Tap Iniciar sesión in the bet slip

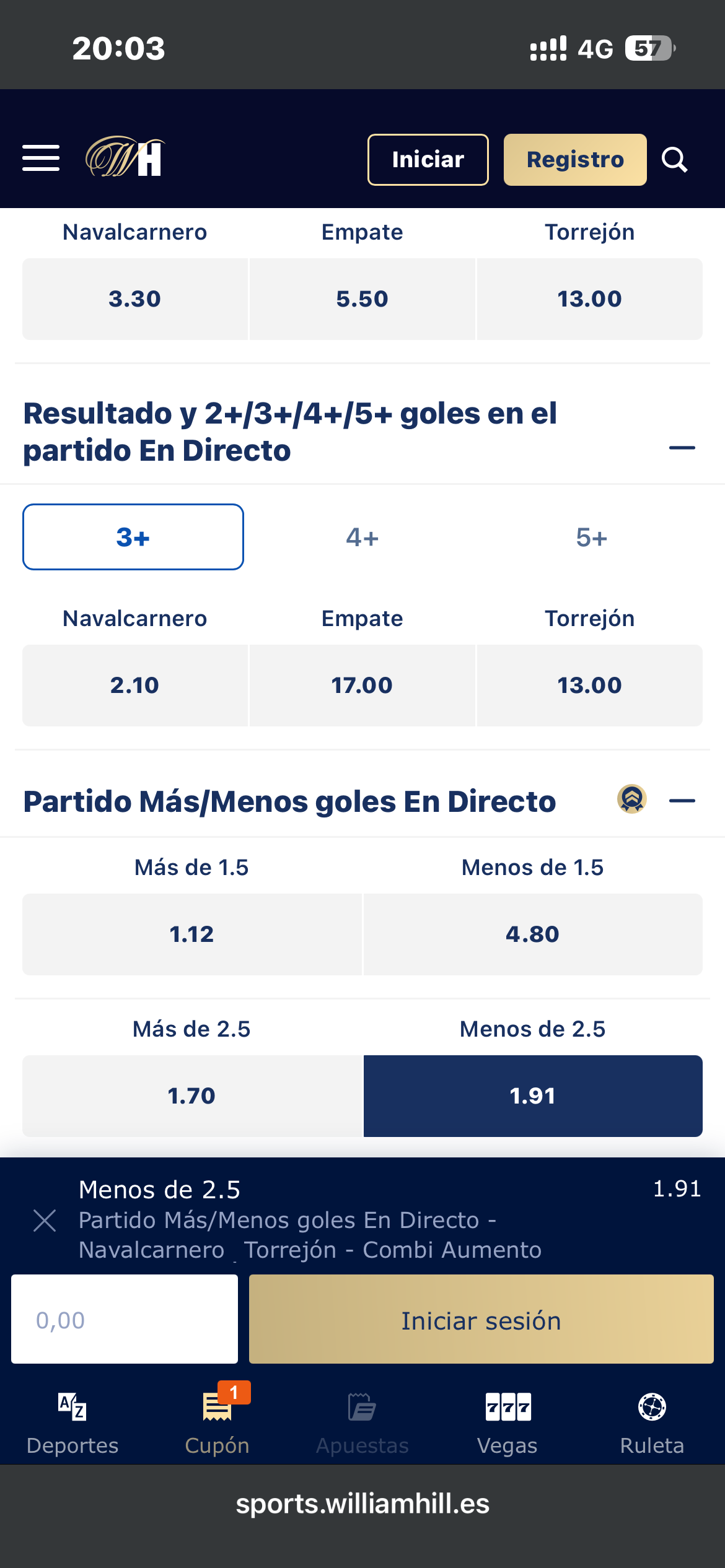(x=481, y=1319)
